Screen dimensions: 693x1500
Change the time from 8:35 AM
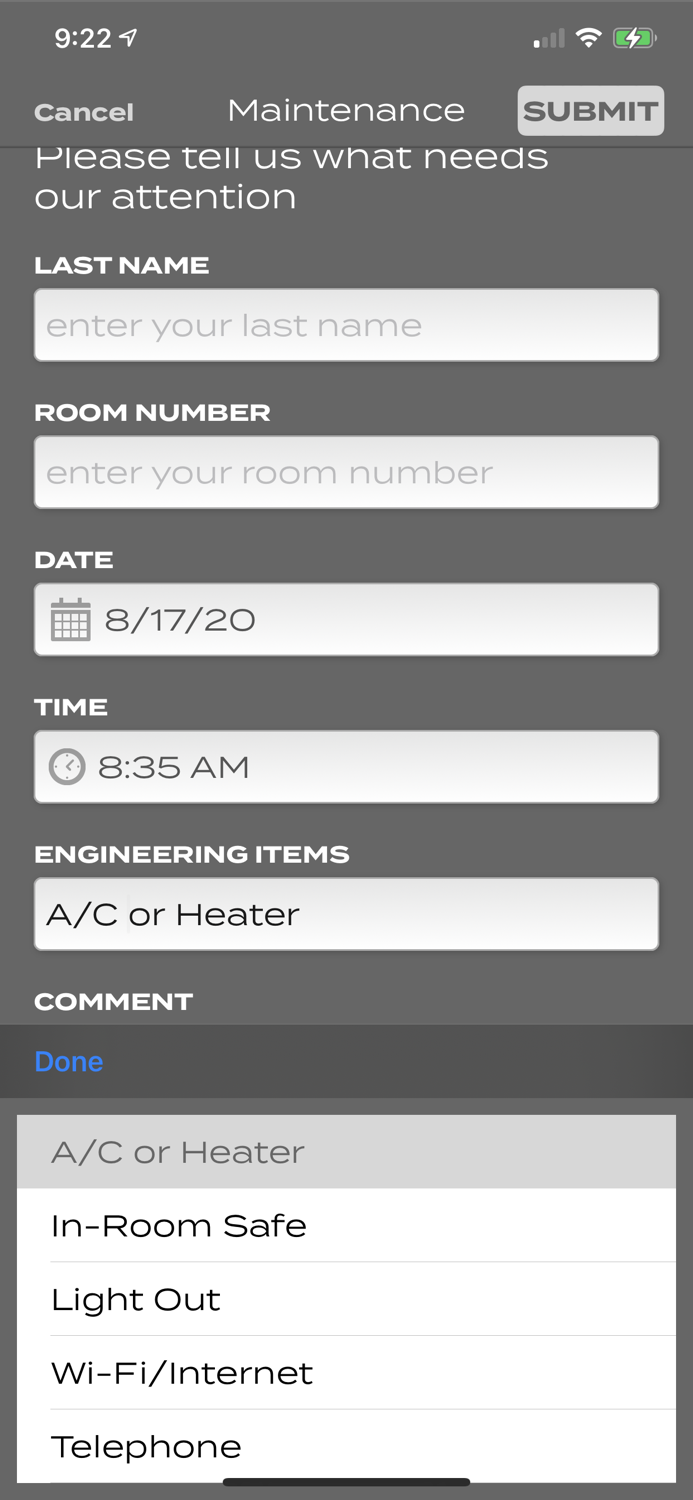tap(346, 767)
